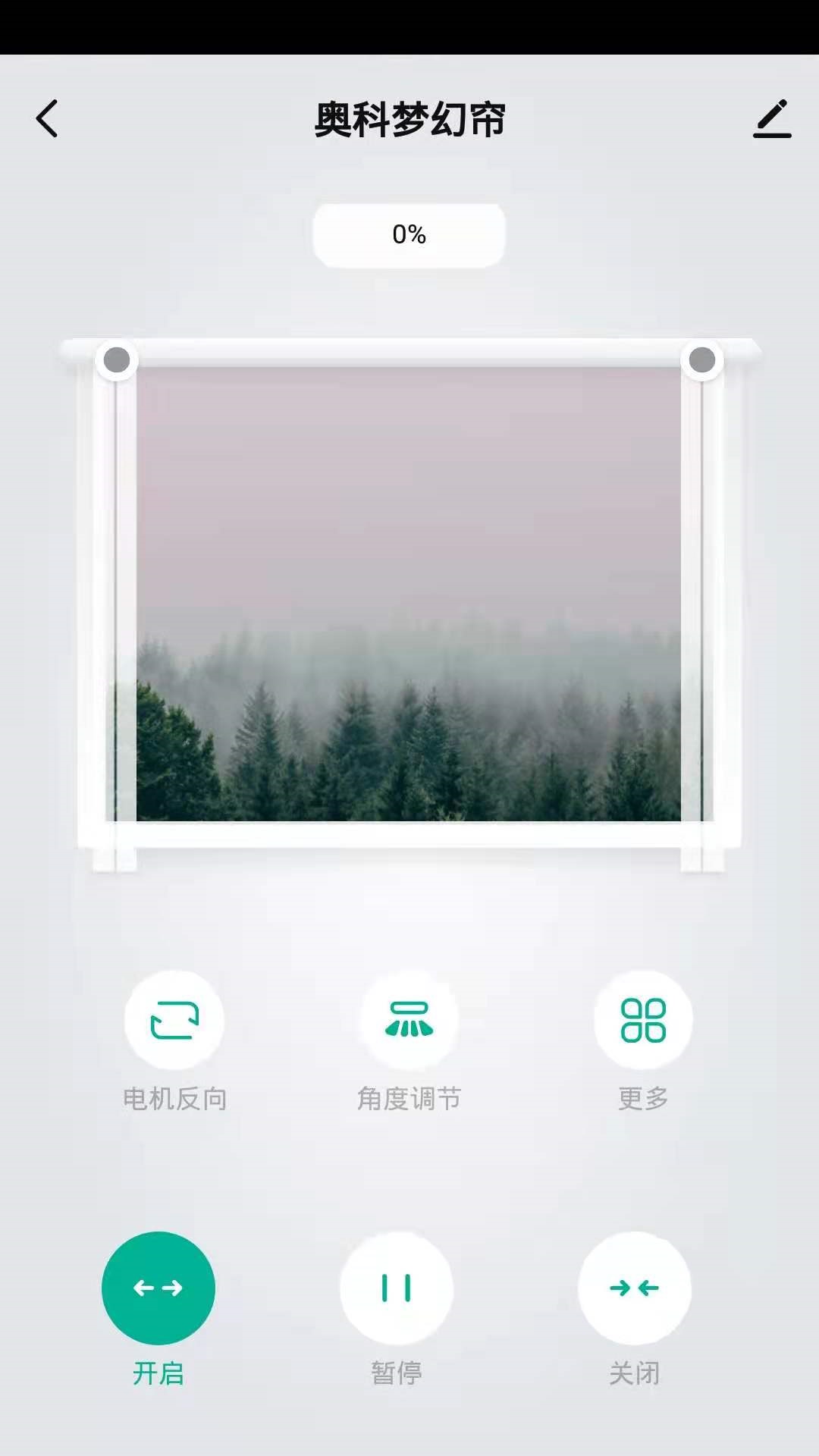Open the 更多 (More) options

click(643, 1020)
